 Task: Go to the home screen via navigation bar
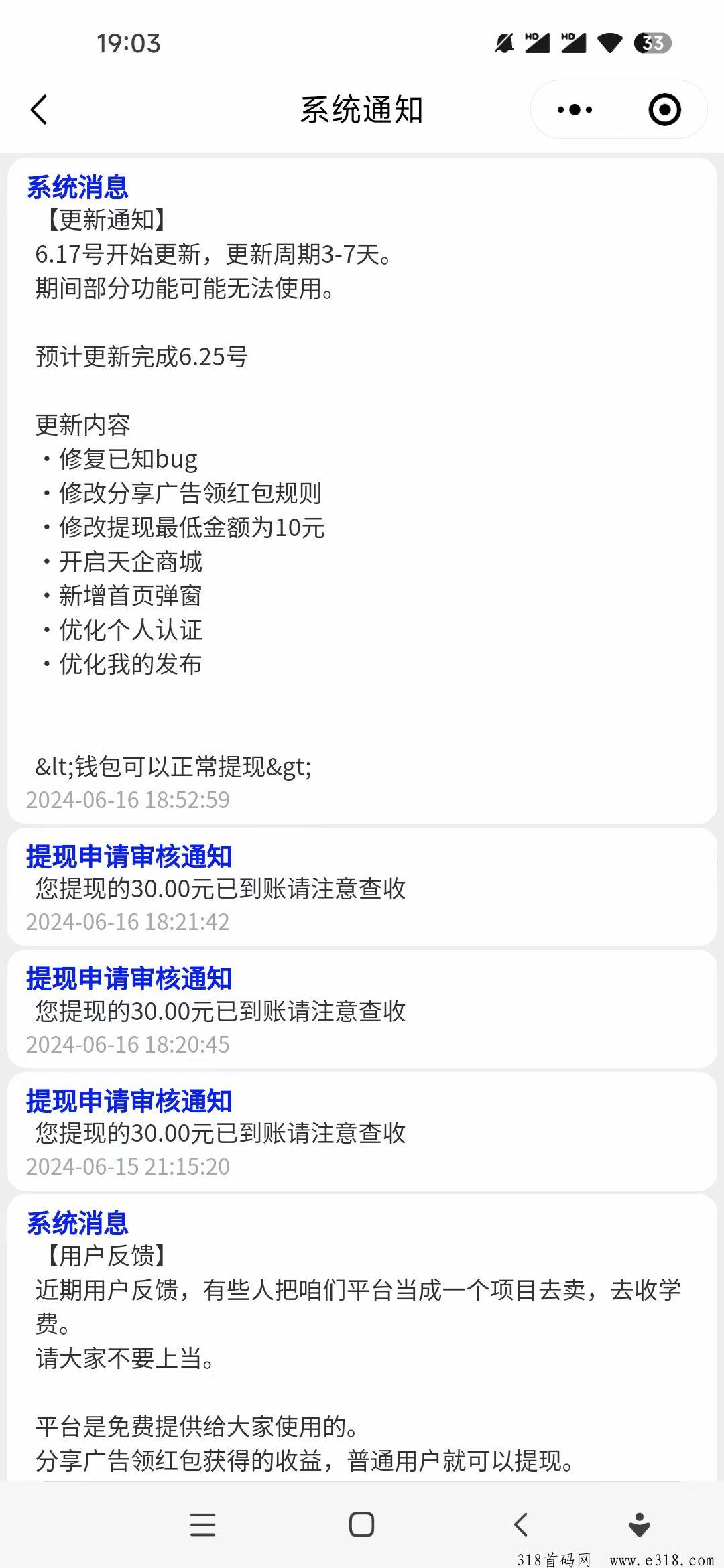[361, 1524]
